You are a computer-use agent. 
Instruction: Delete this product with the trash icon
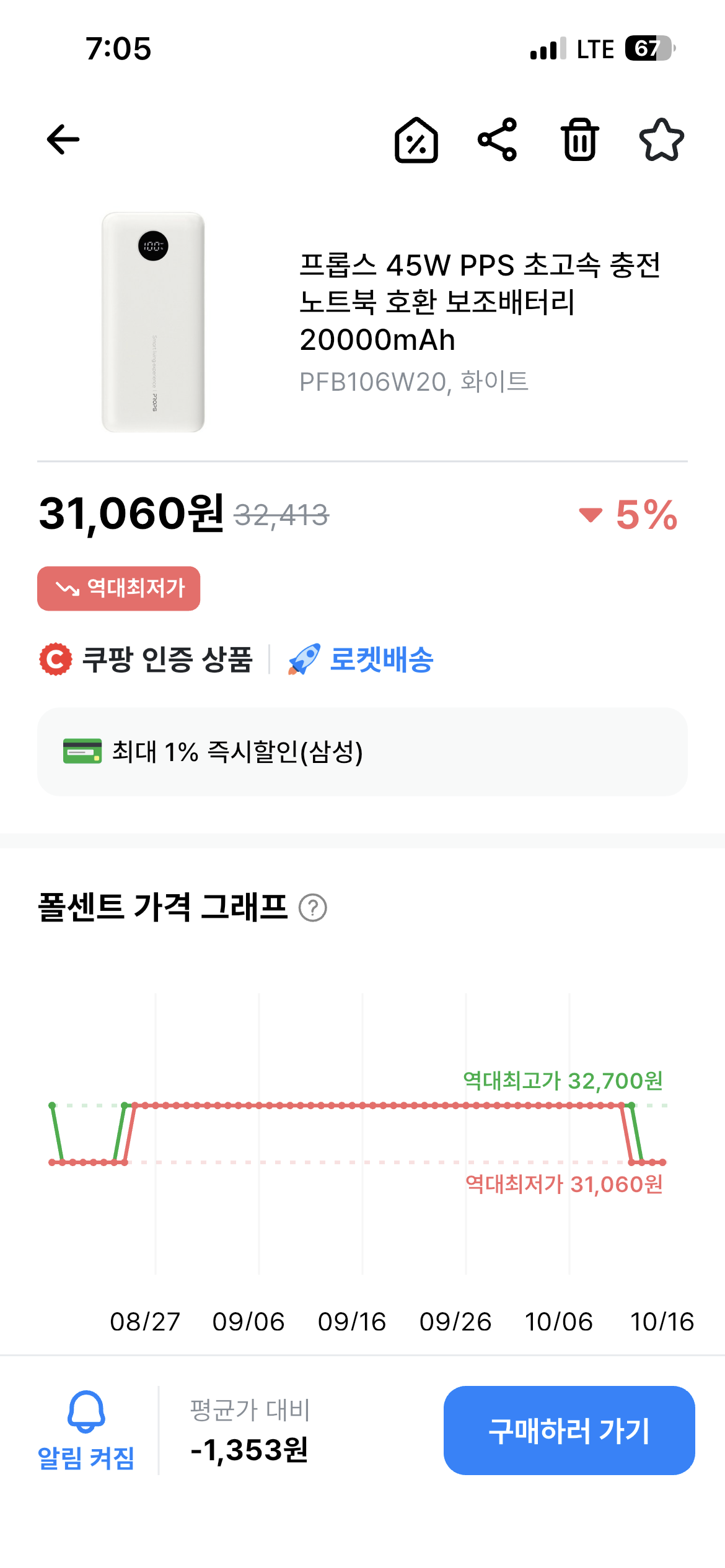(x=580, y=140)
